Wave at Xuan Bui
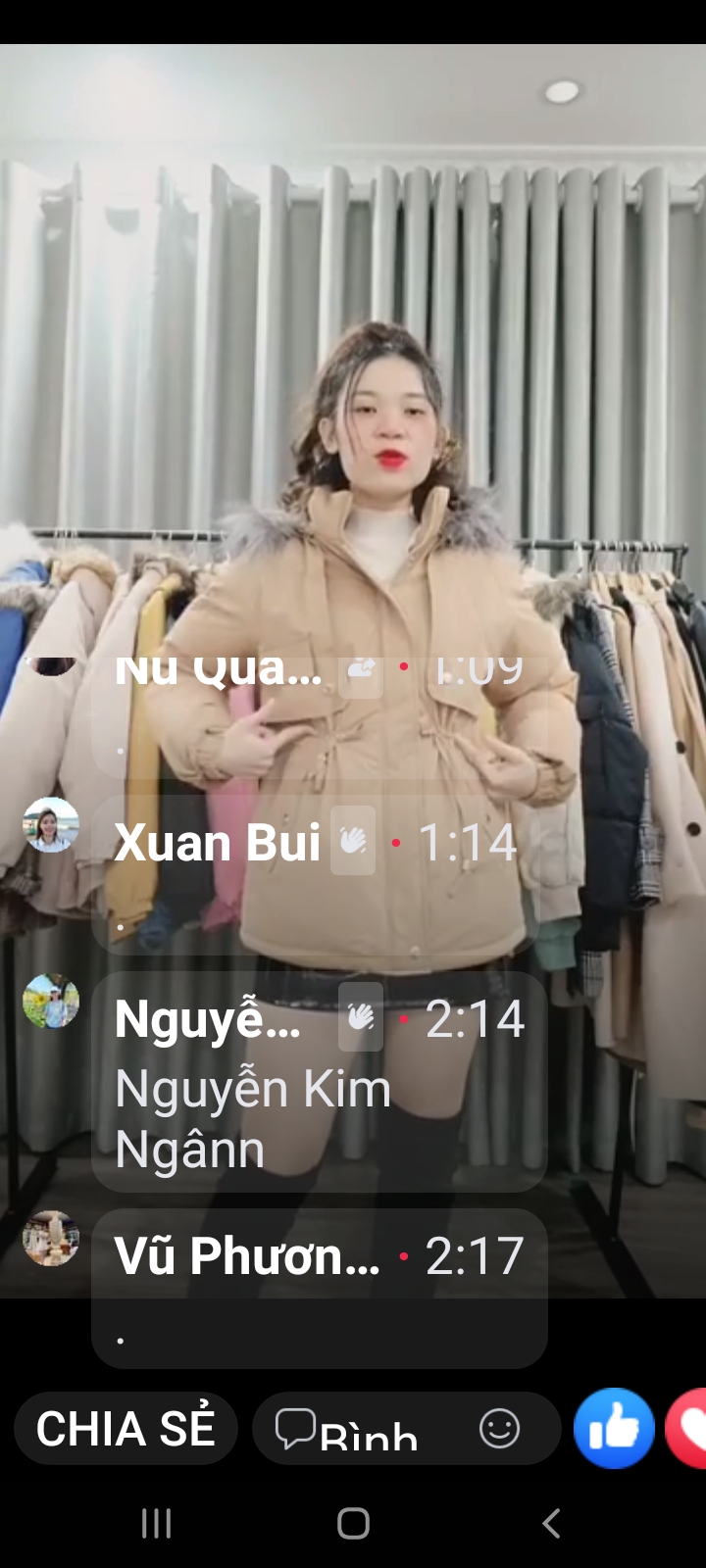This screenshot has height=1568, width=706. (353, 841)
